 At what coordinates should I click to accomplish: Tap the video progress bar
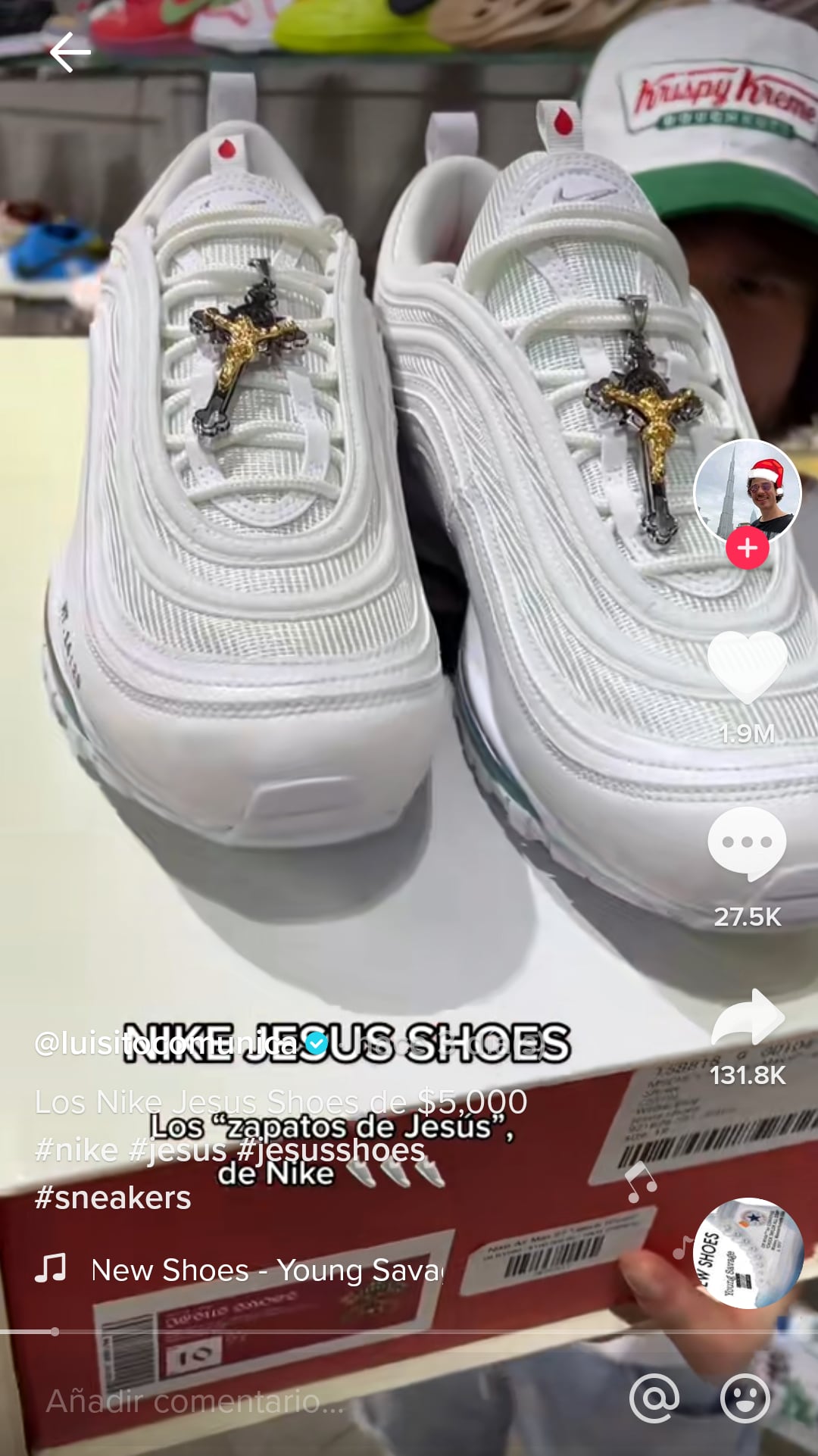coord(409,1331)
